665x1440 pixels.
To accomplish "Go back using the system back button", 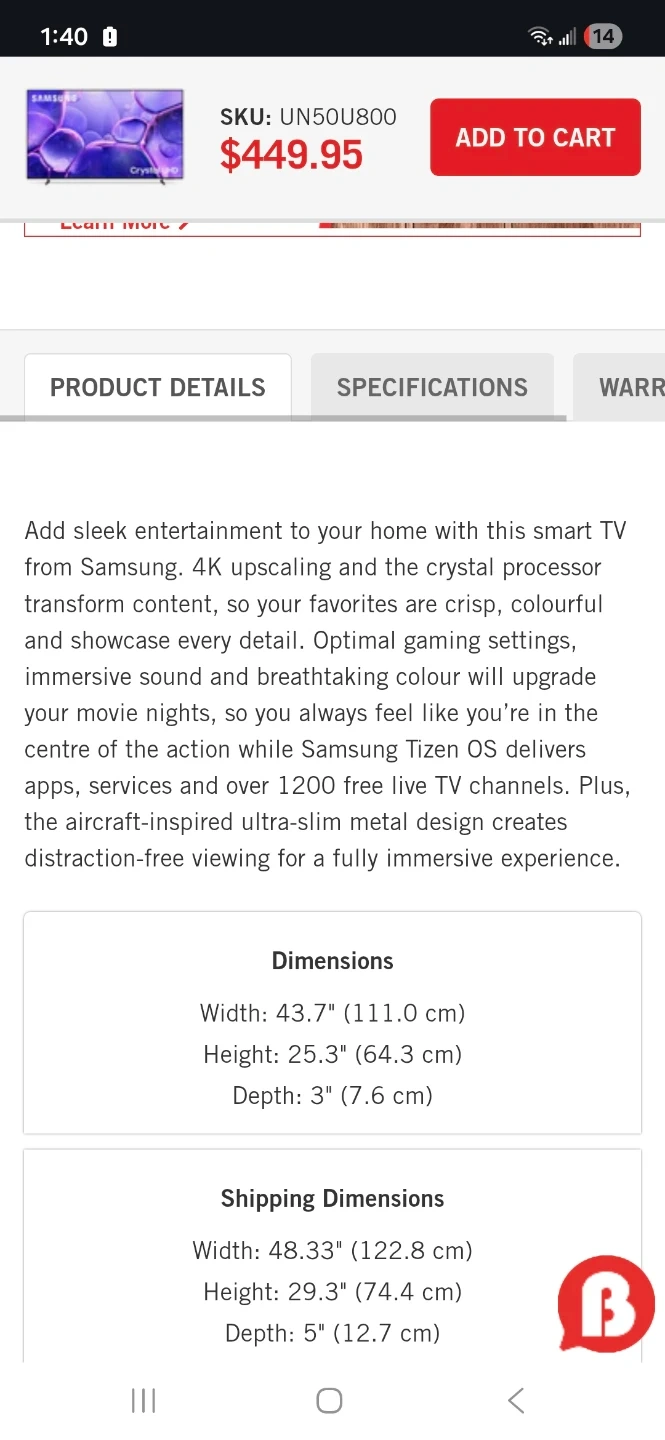I will pyautogui.click(x=516, y=1400).
